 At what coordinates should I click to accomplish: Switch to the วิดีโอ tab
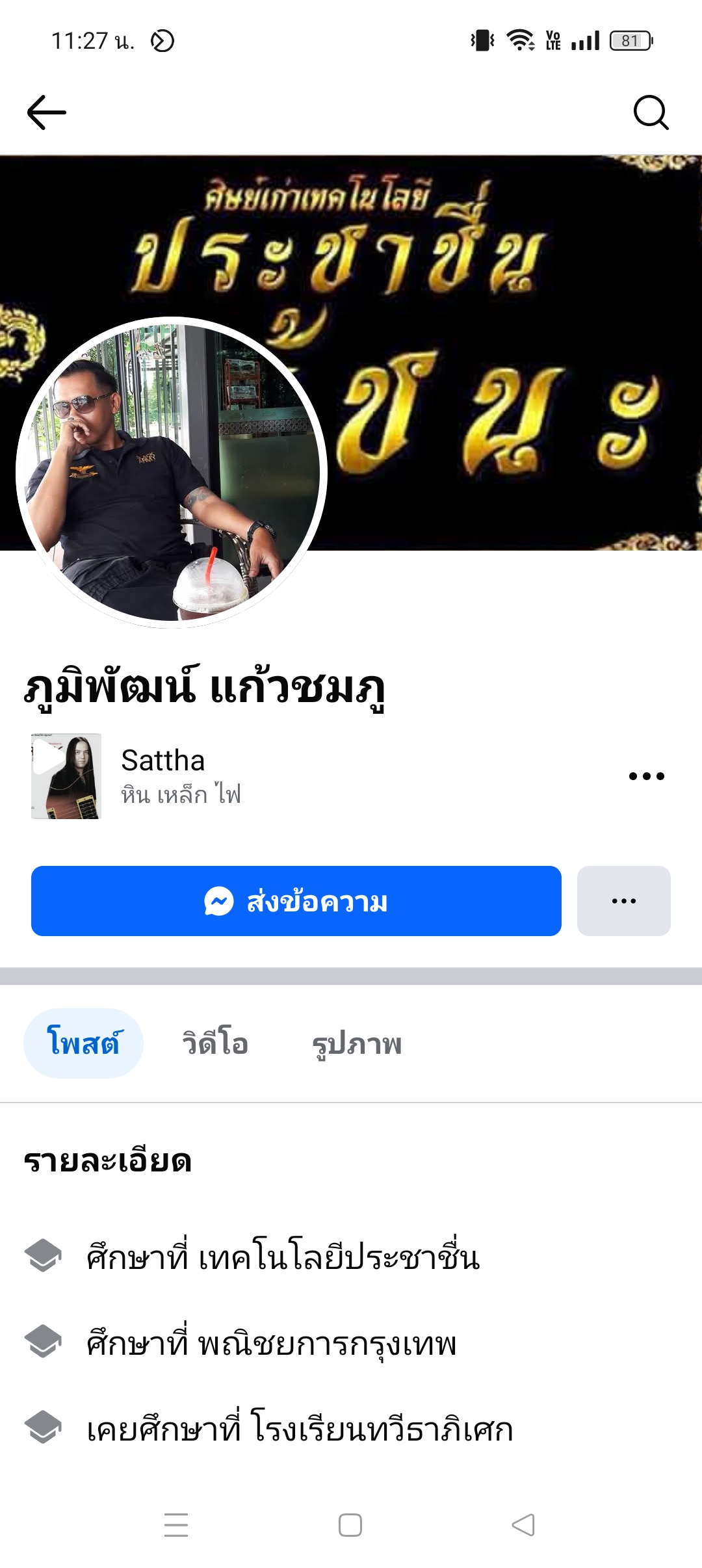click(214, 1043)
